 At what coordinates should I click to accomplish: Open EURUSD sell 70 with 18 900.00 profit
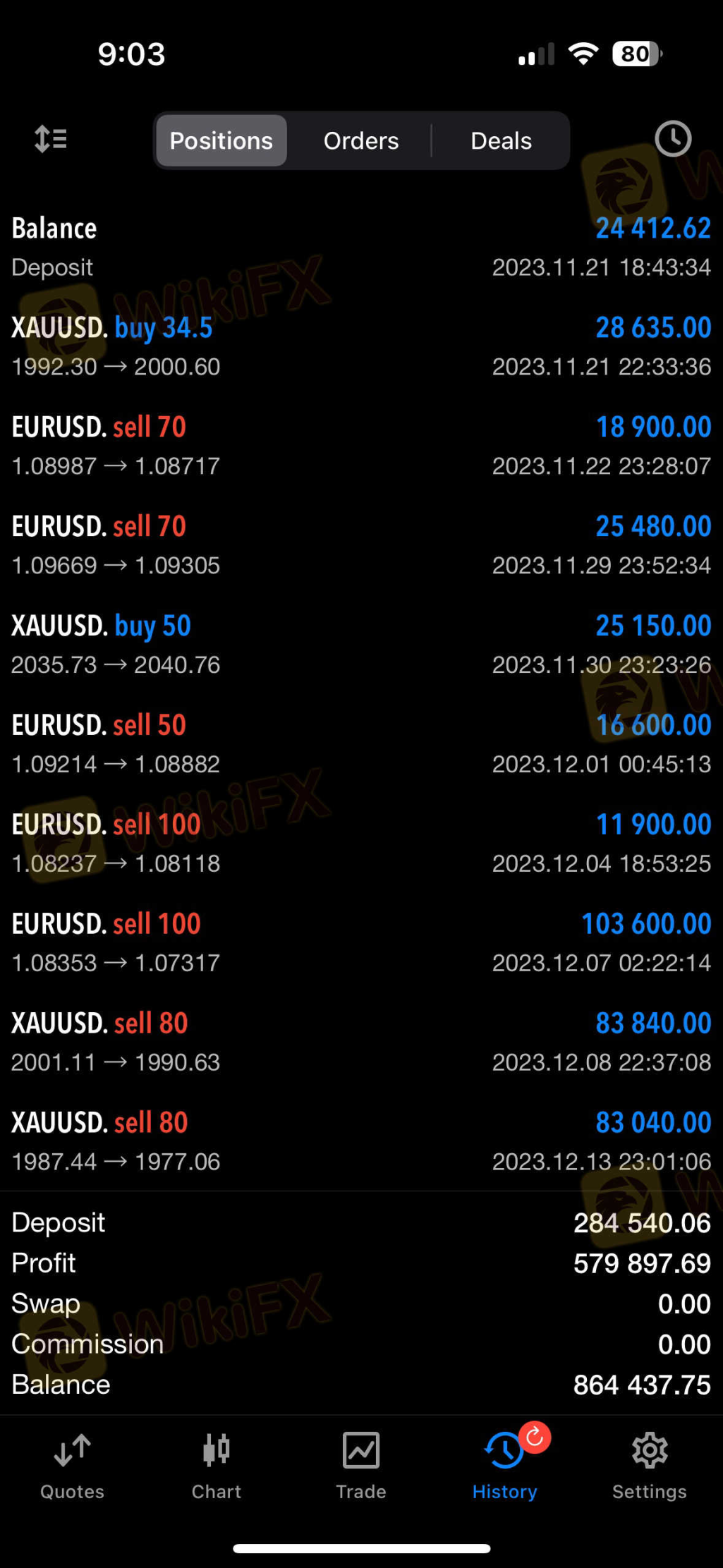click(x=361, y=446)
